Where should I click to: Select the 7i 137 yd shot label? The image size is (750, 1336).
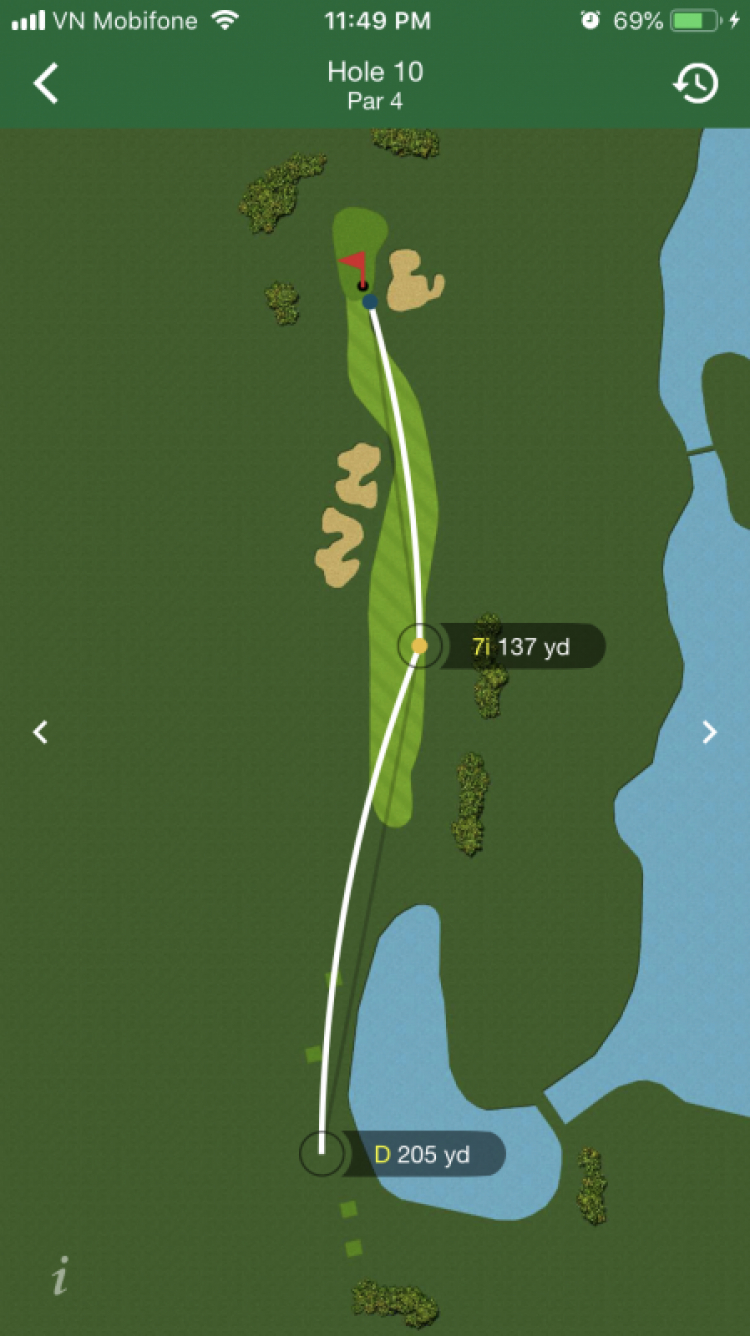pos(520,647)
